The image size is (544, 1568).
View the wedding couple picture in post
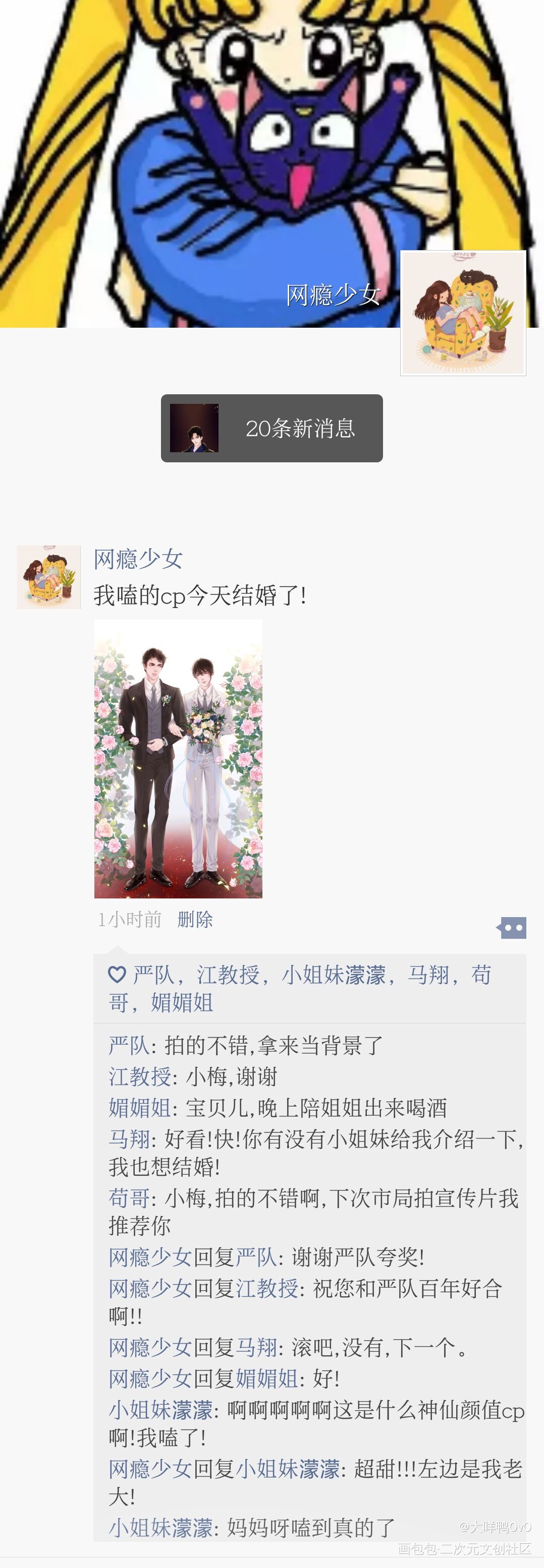178,758
